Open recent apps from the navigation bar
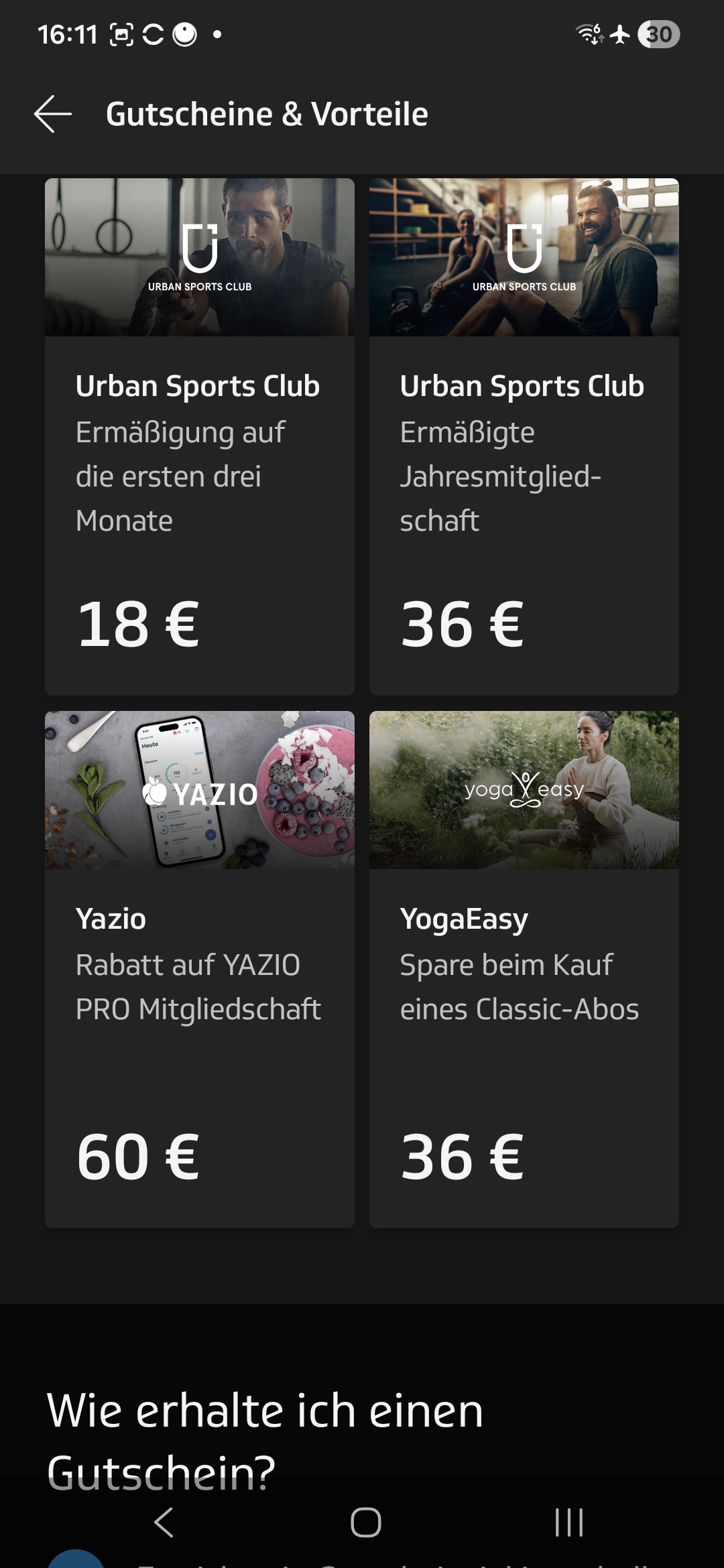The image size is (724, 1568). click(568, 1522)
